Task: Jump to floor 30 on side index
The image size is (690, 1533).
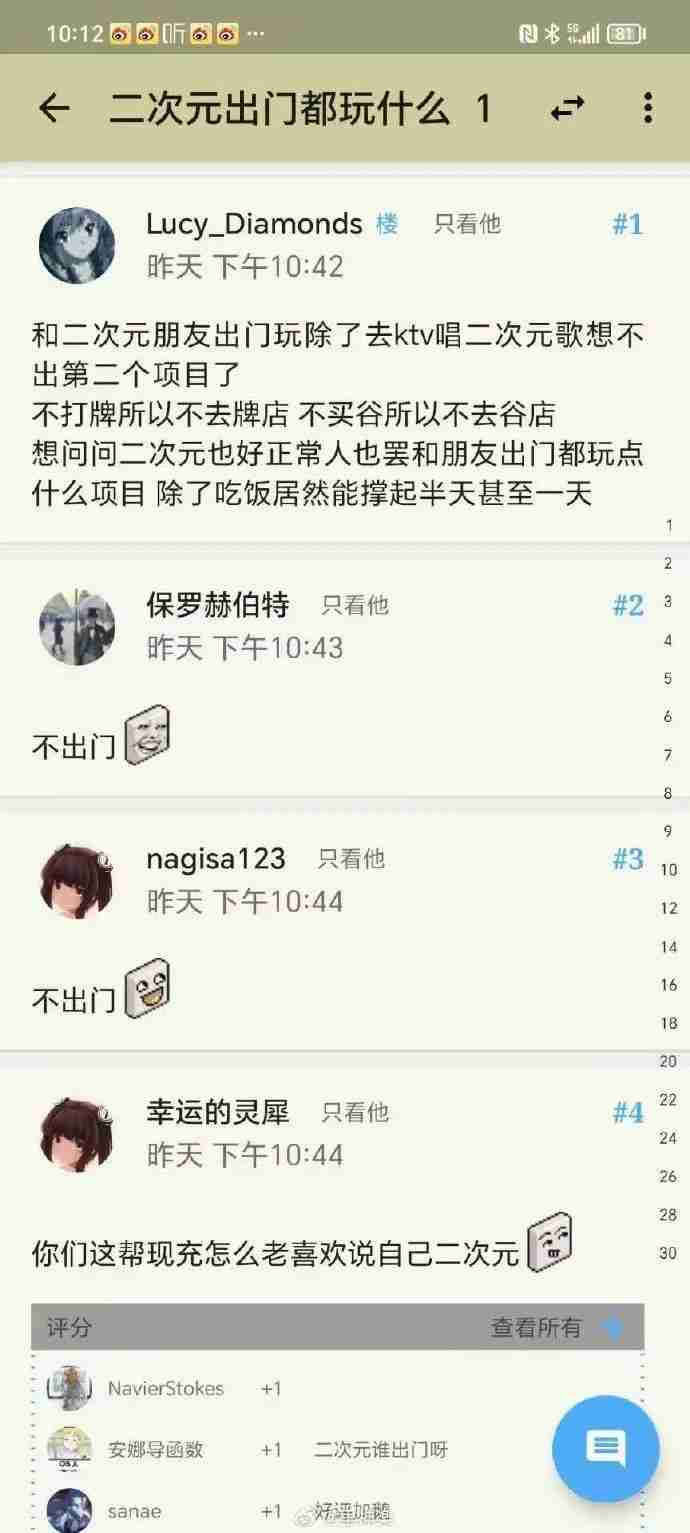Action: [668, 1253]
